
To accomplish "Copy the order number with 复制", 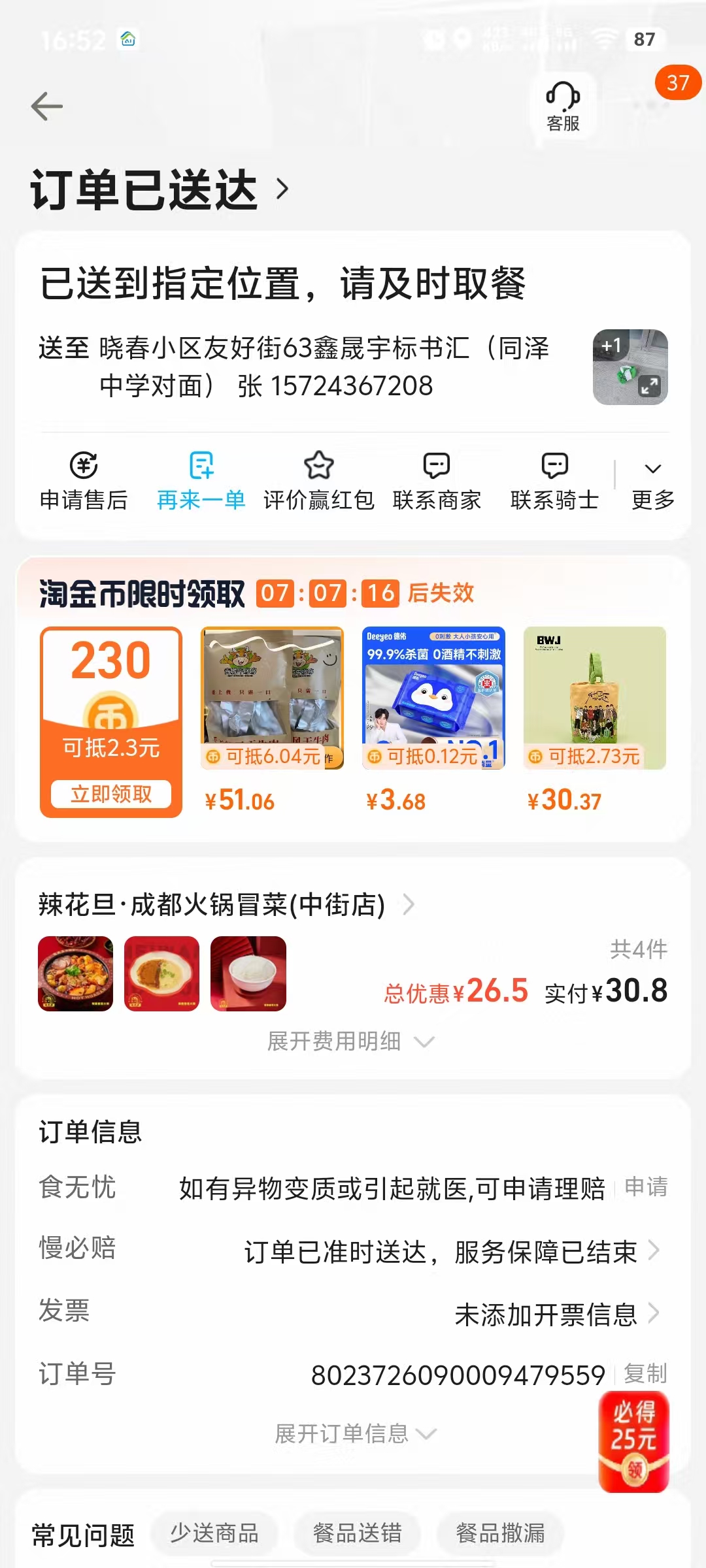I will point(645,1373).
